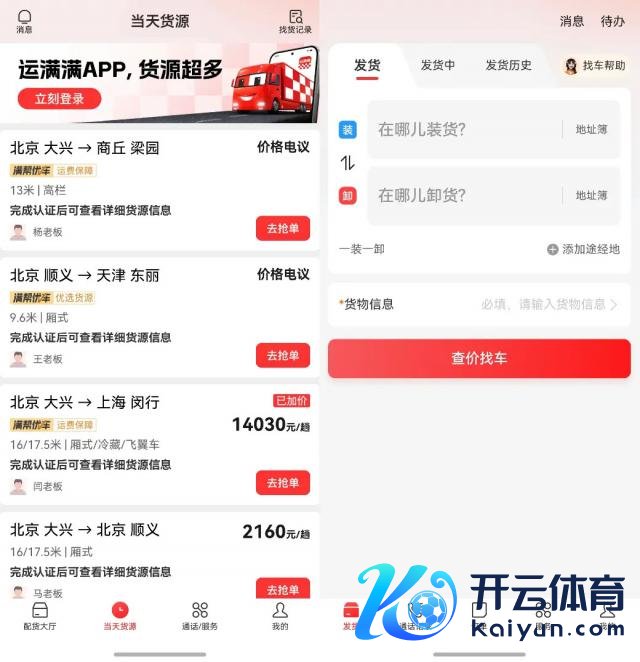The image size is (640, 662).
Task: Open the 发货历史 tab
Action: [x=508, y=65]
